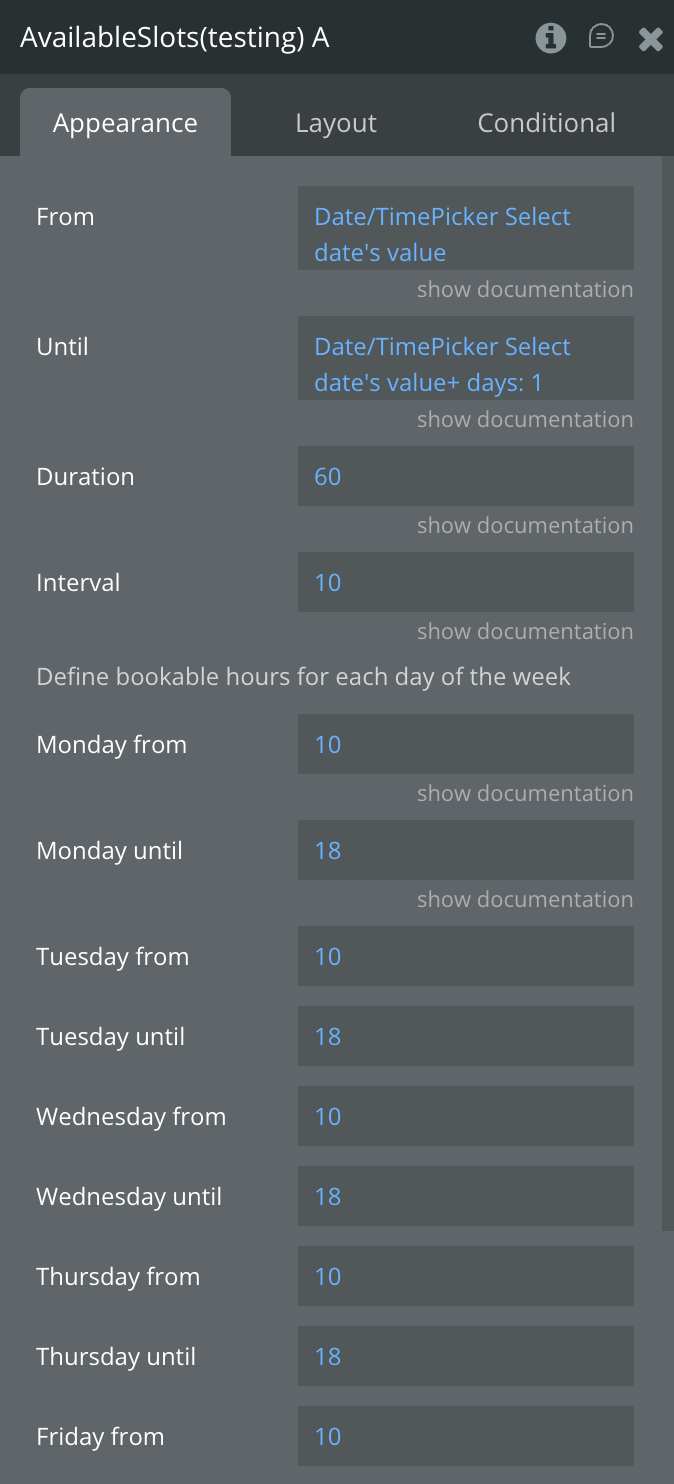
Task: Switch to the Layout tab
Action: [336, 123]
